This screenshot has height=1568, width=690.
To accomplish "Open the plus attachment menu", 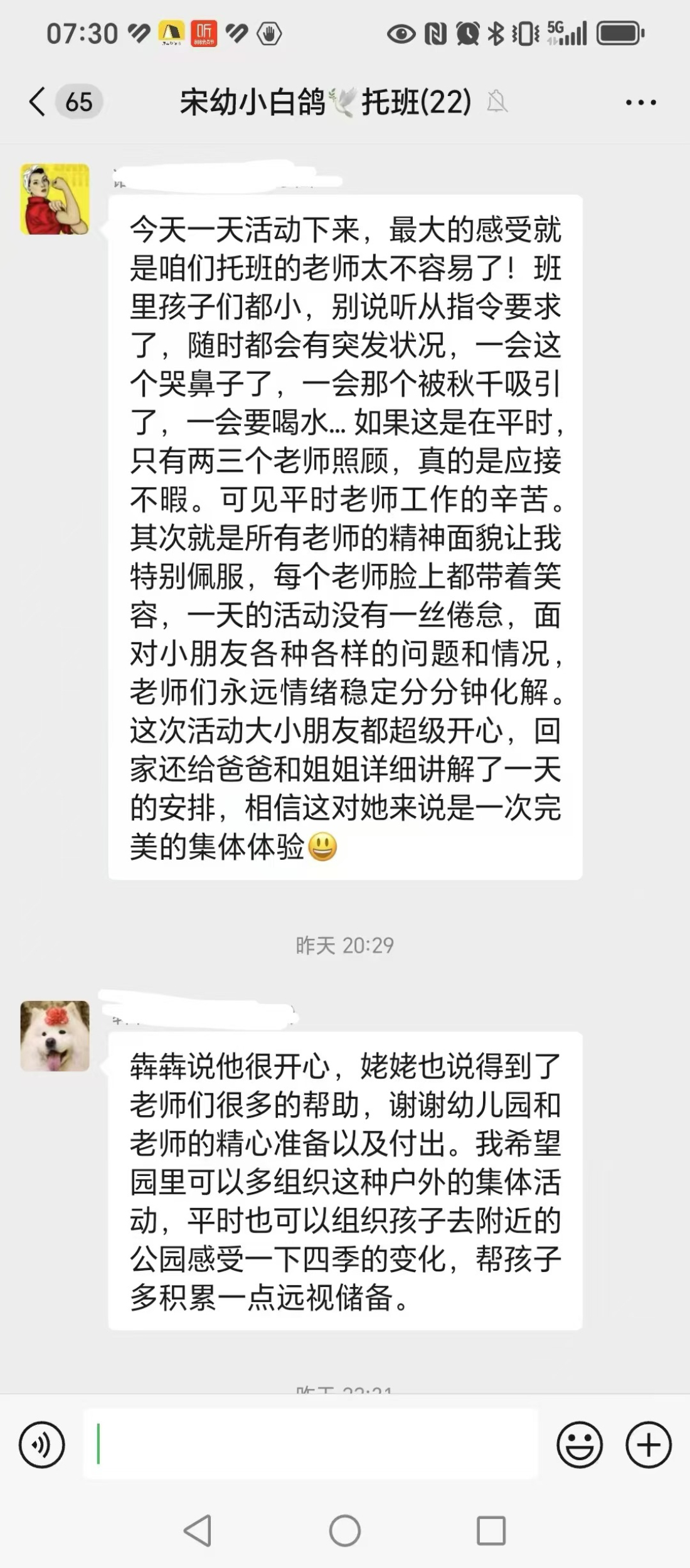I will (649, 1445).
